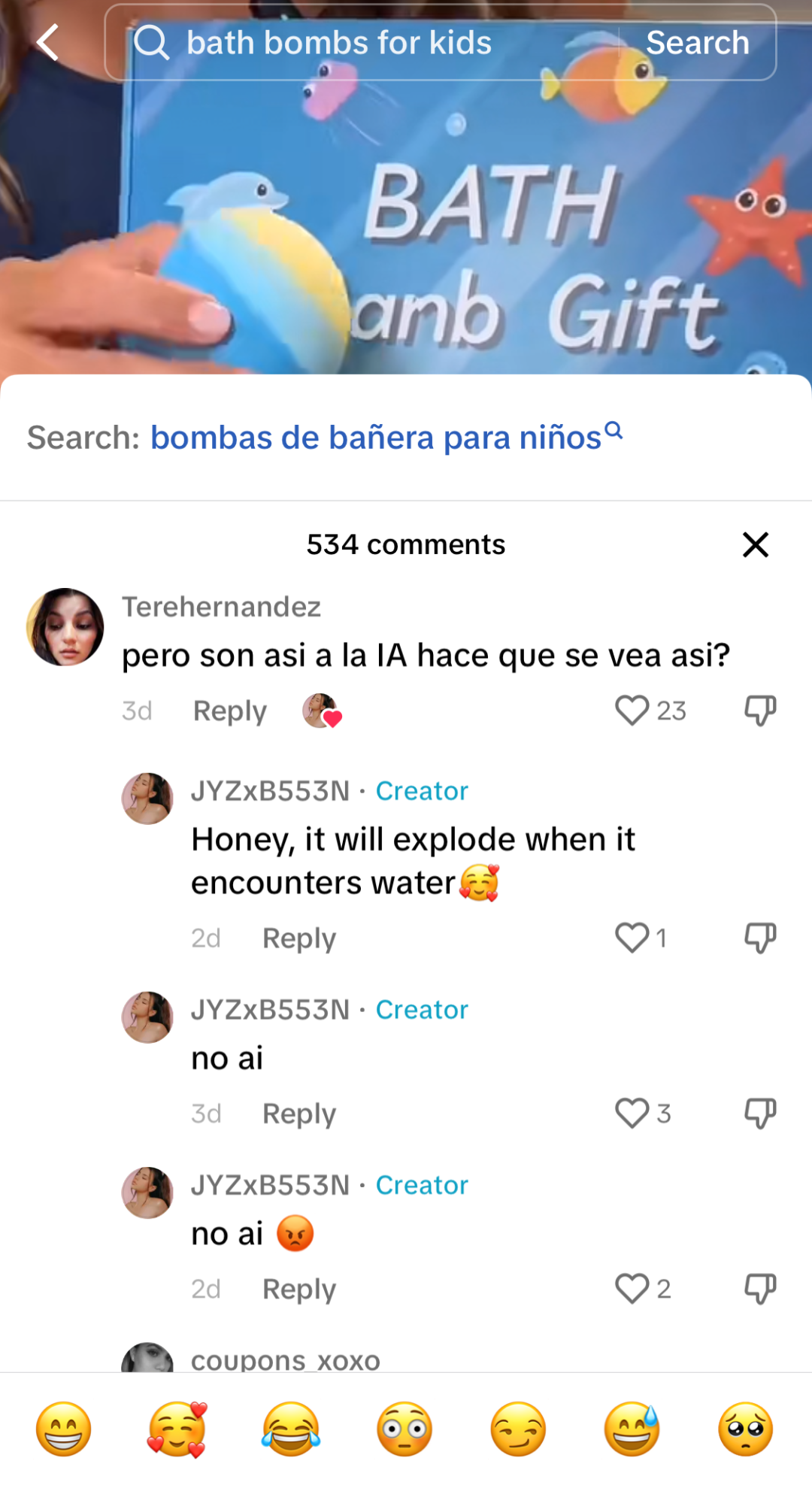This screenshot has width=812, height=1488.
Task: Like Terehernandez's comment
Action: (x=632, y=710)
